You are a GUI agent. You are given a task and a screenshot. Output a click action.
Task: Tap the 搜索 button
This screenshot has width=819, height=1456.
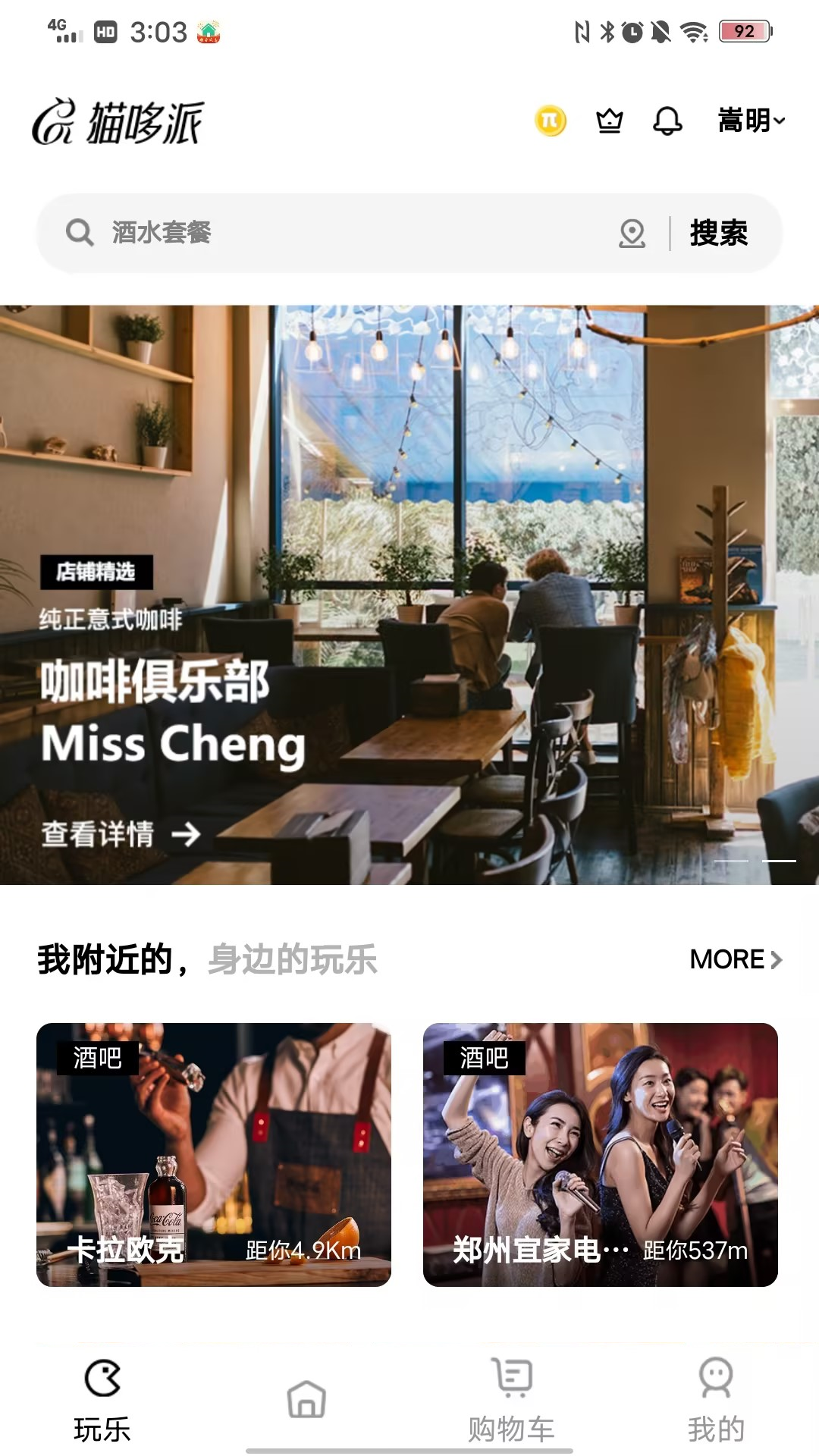pos(718,233)
